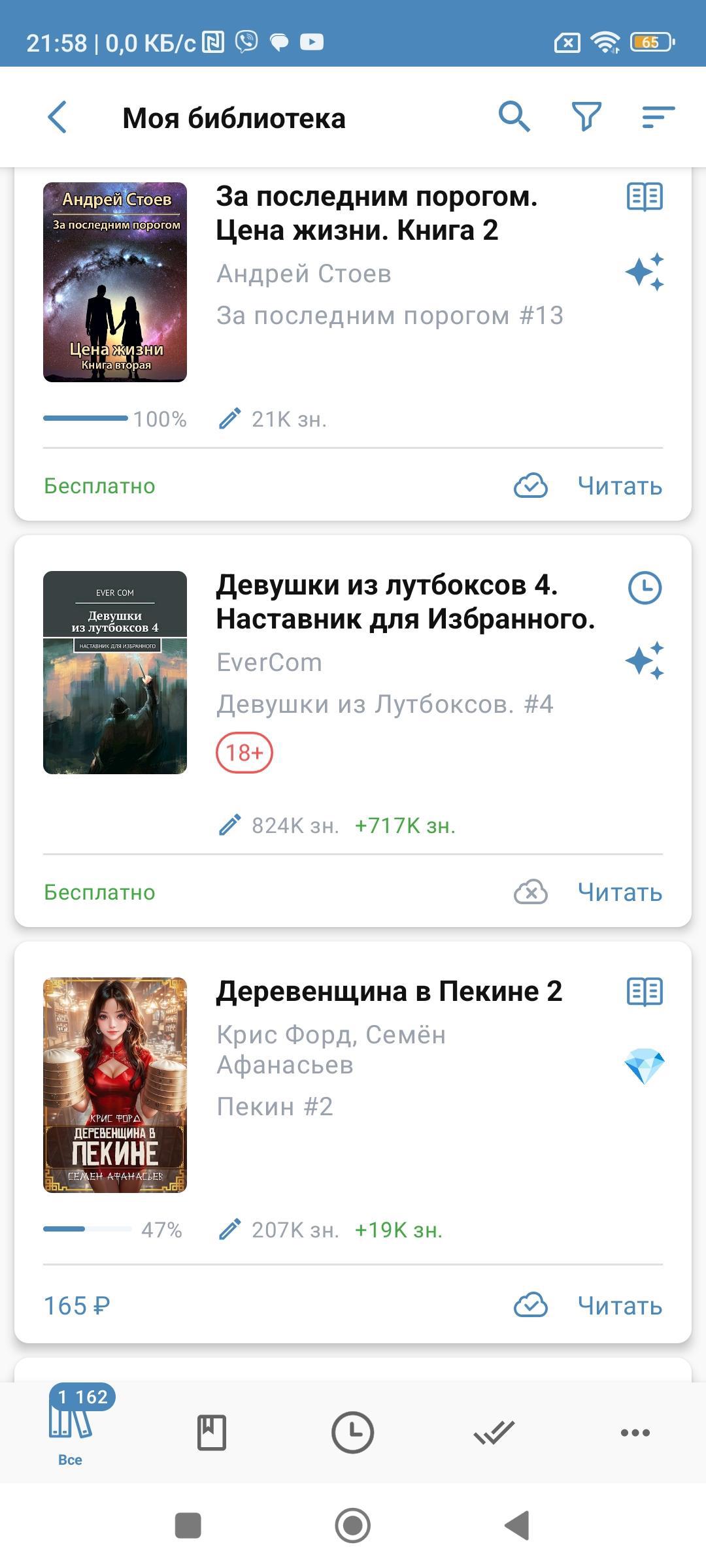Tap the clock status icon of Девушки из лутбоксов
This screenshot has width=706, height=1568.
coord(645,587)
